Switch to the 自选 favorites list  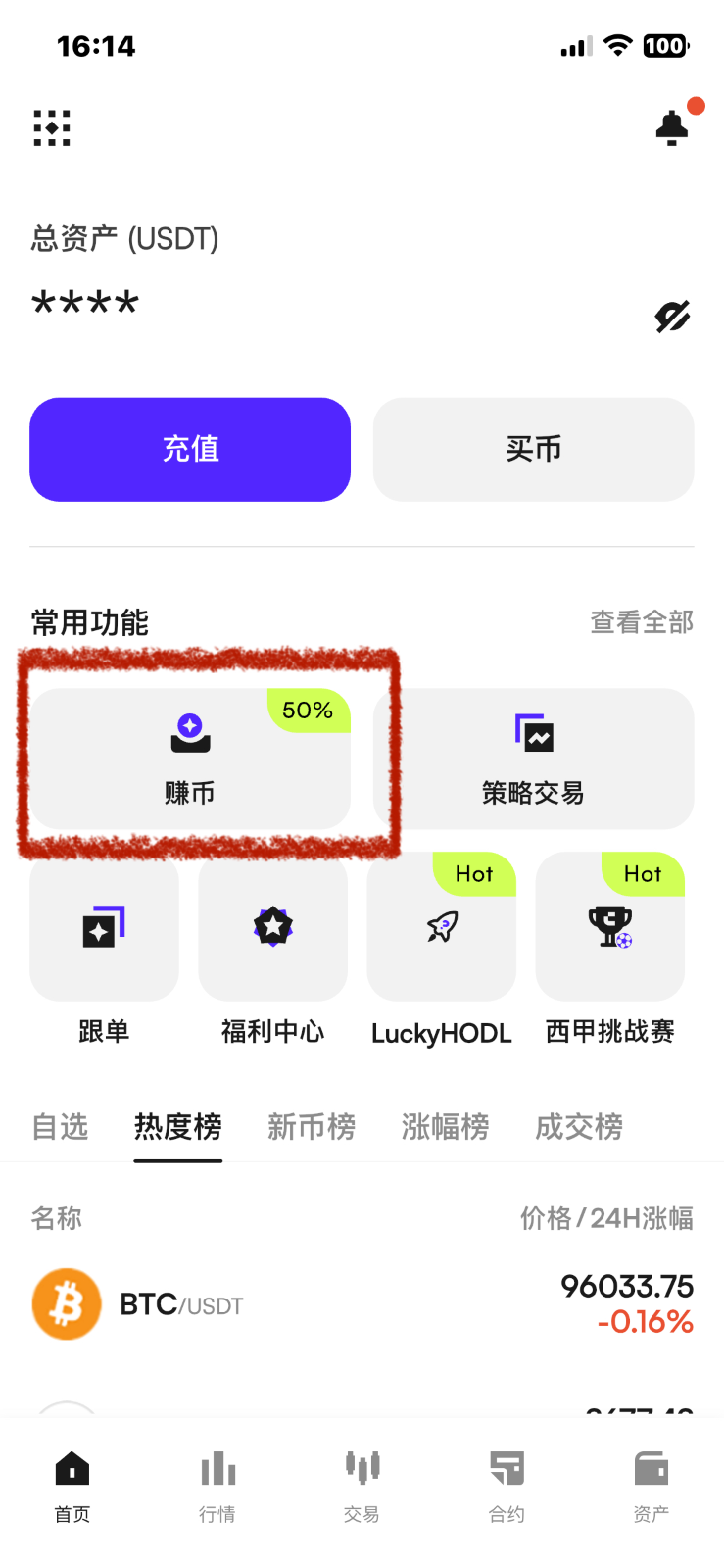coord(60,1127)
